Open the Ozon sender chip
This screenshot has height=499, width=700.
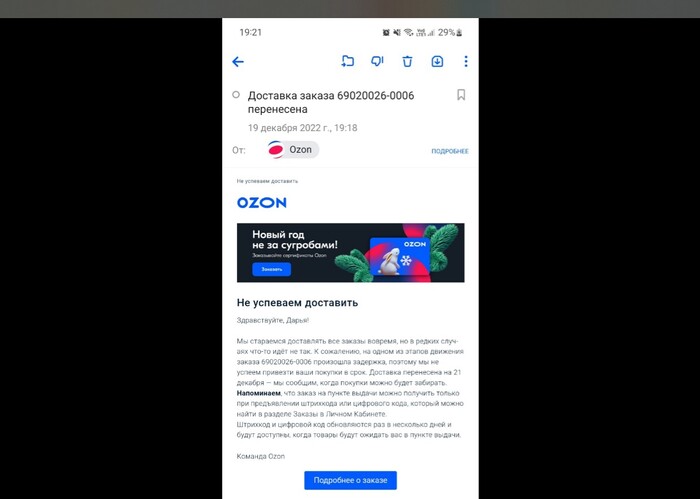291,150
